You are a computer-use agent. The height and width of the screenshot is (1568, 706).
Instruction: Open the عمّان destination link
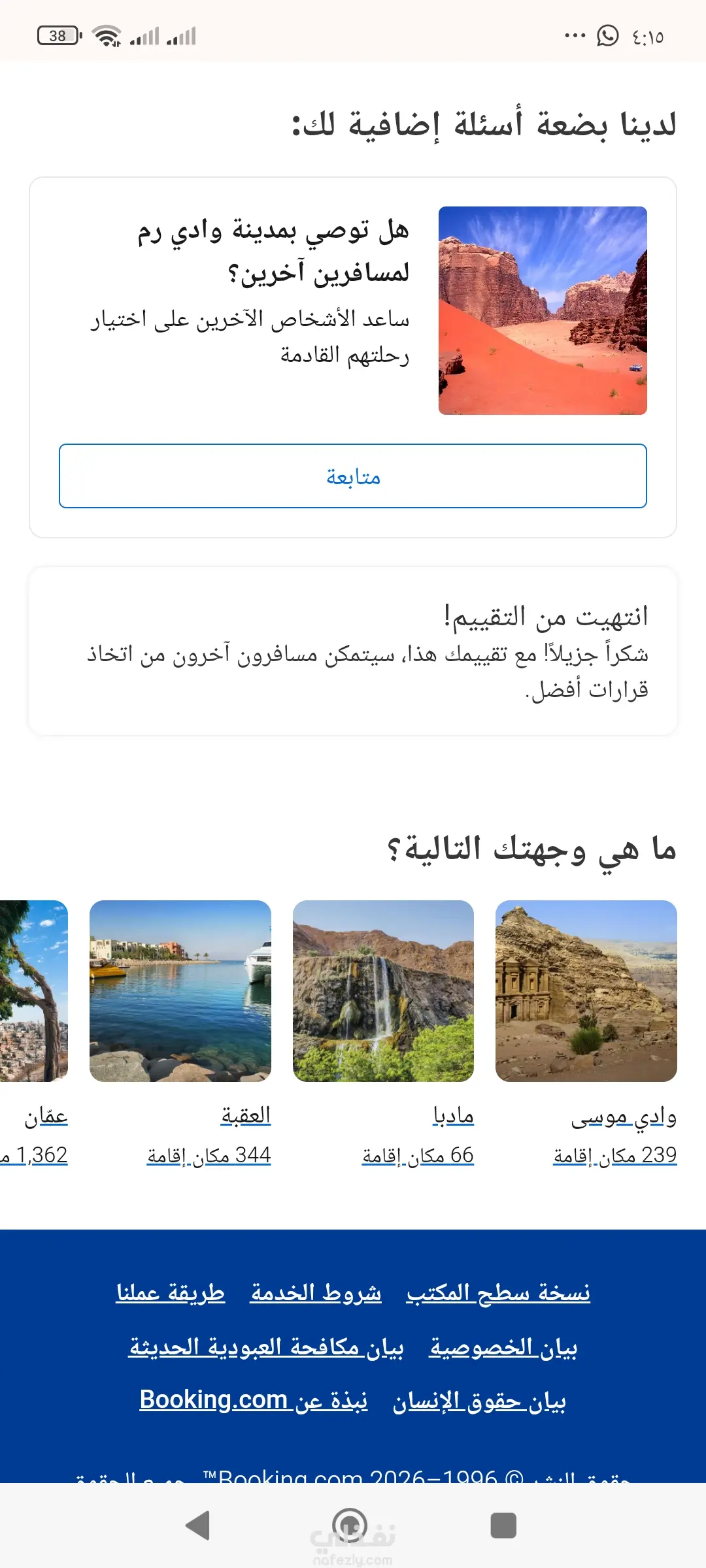coord(46,1117)
